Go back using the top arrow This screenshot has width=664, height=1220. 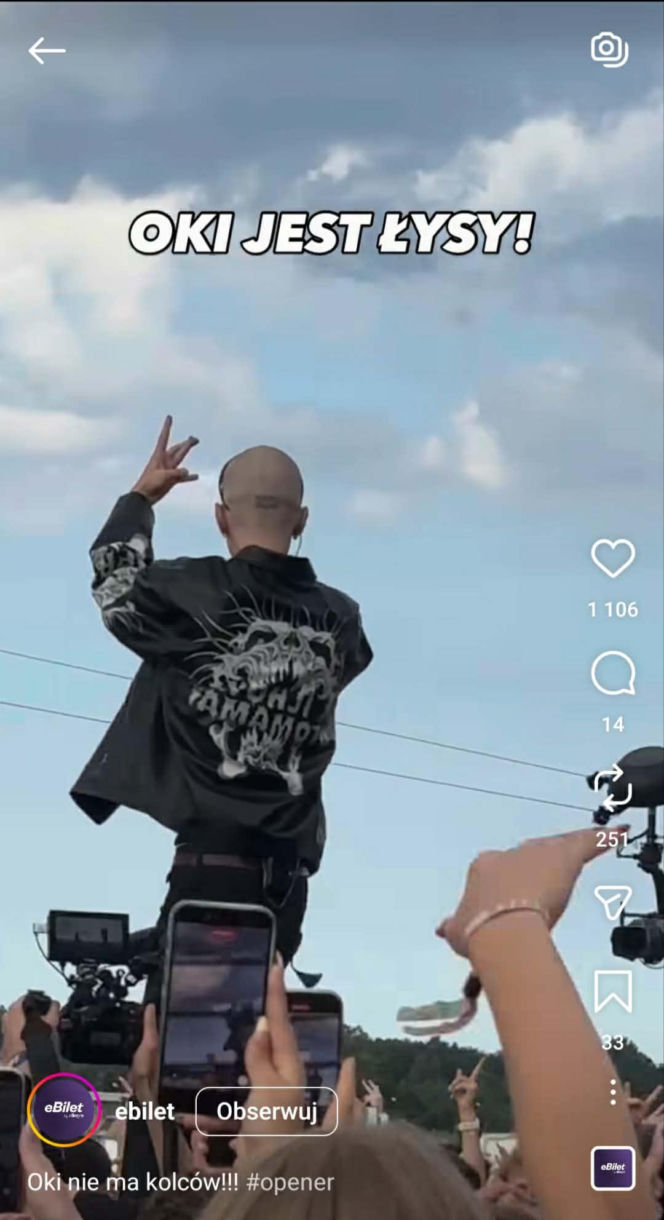tap(46, 51)
